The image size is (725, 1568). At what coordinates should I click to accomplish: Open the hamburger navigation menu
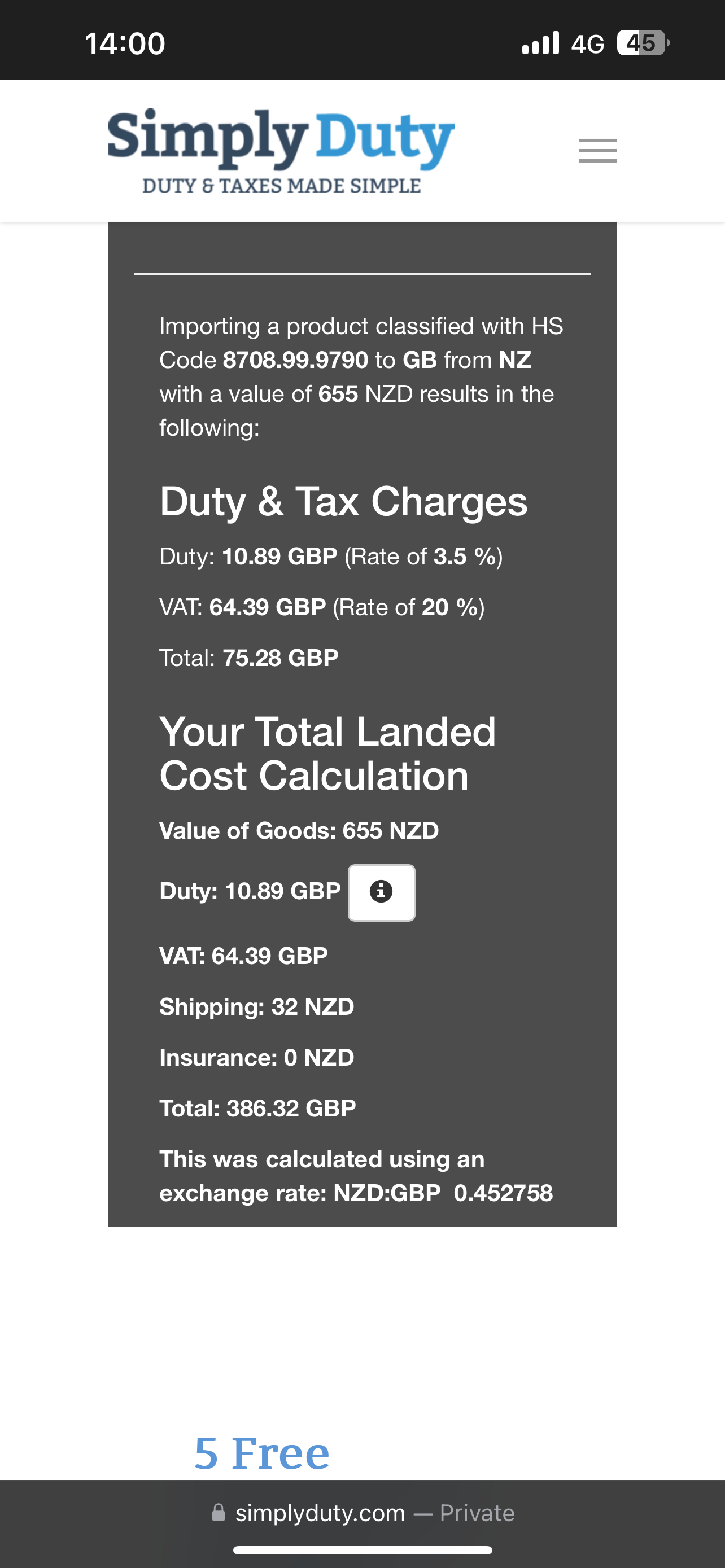click(x=597, y=150)
